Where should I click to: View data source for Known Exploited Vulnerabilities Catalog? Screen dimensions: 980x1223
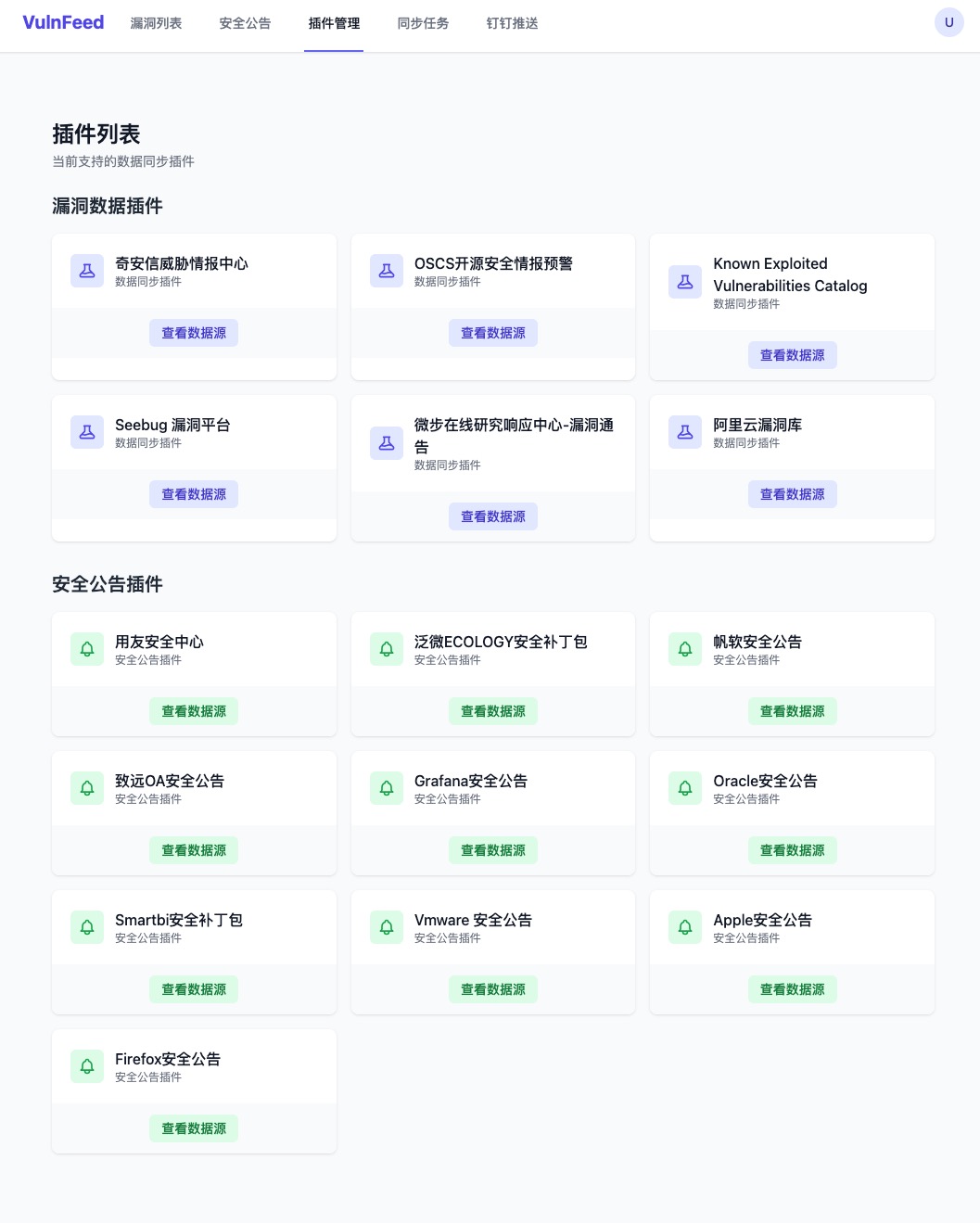pyautogui.click(x=792, y=355)
